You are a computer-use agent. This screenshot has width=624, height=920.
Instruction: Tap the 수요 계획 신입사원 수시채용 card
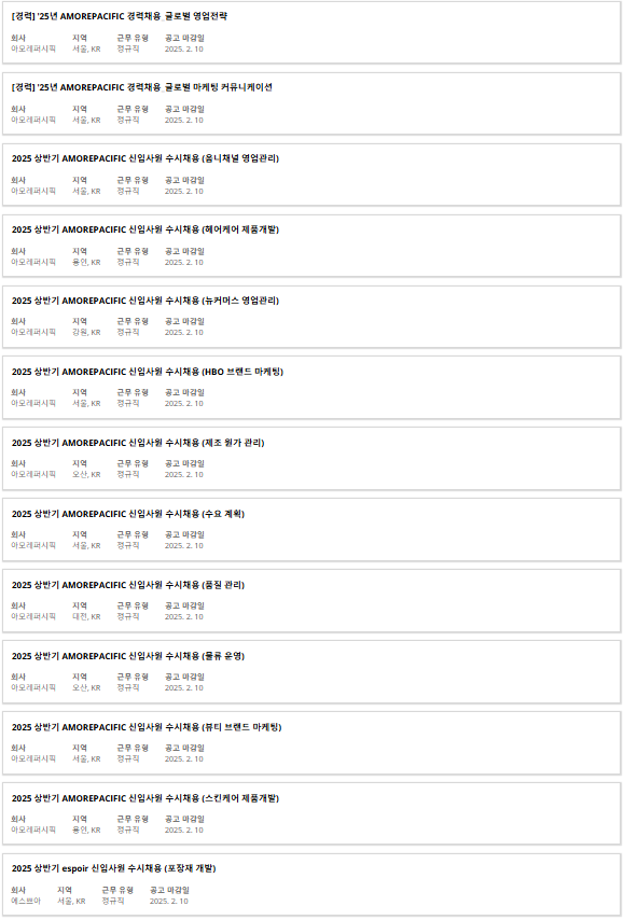point(128,514)
